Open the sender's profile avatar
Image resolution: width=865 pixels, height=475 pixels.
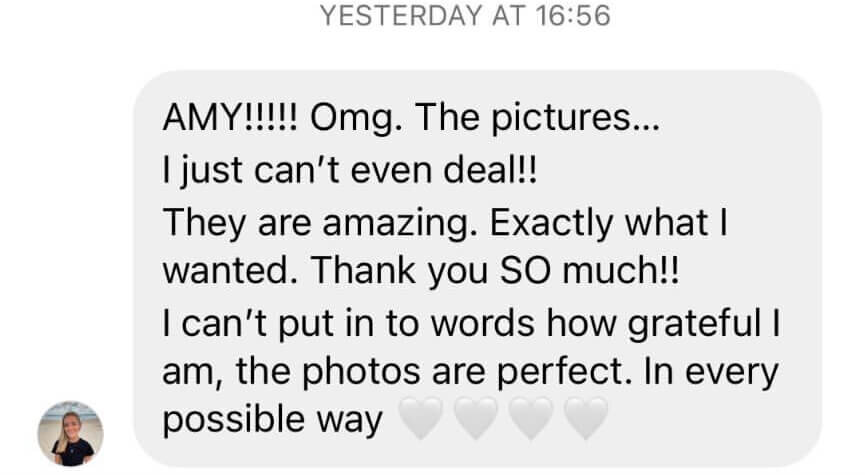[x=70, y=433]
